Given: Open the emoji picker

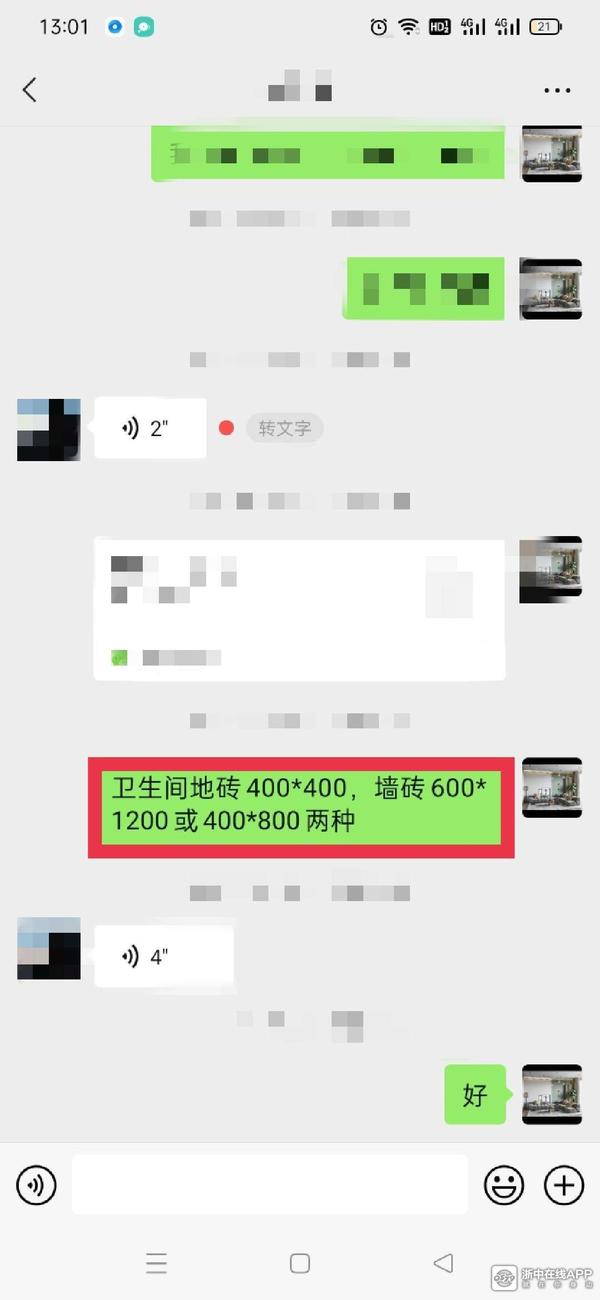Looking at the screenshot, I should [504, 1186].
